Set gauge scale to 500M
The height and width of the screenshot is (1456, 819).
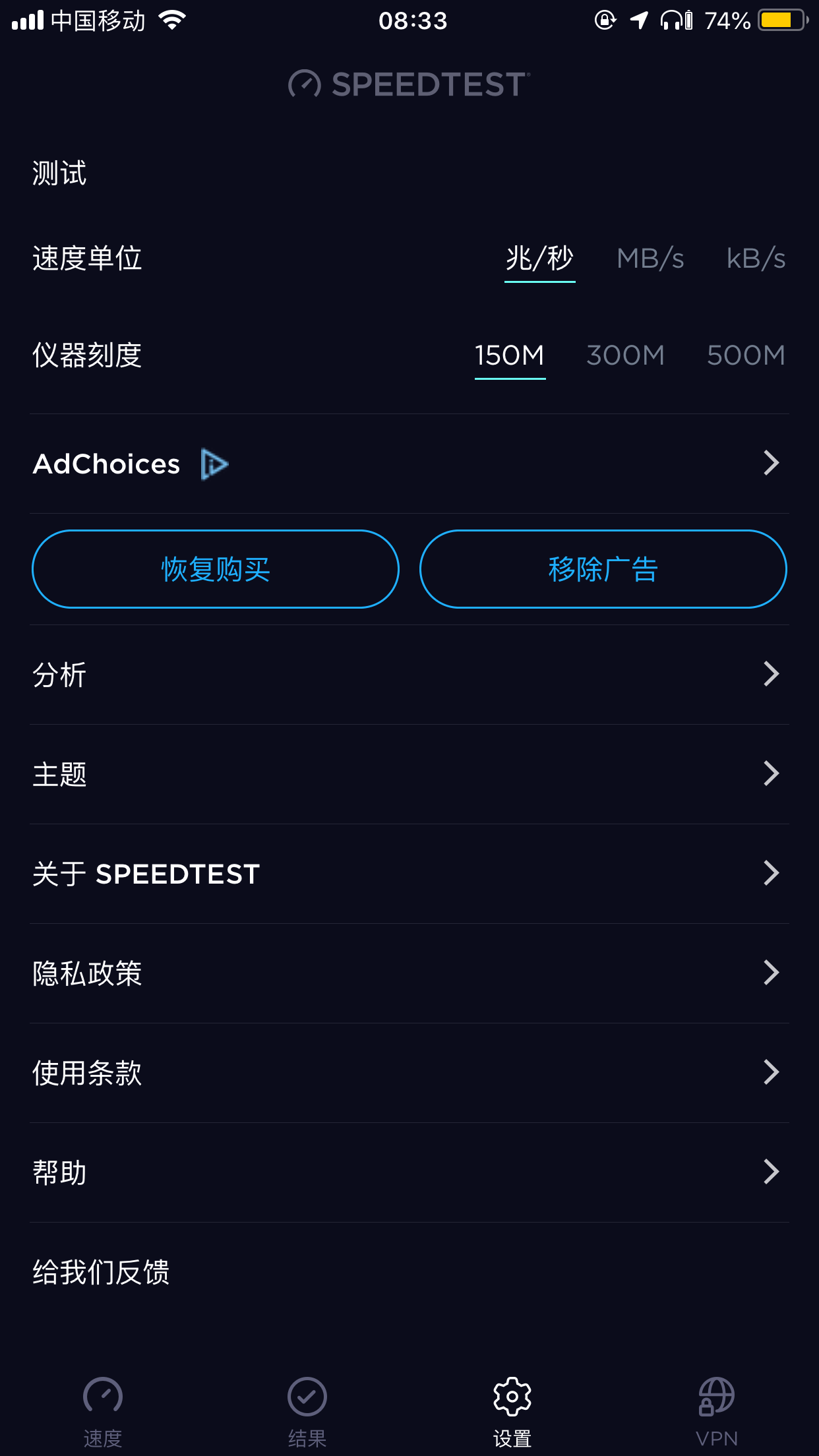(x=746, y=355)
